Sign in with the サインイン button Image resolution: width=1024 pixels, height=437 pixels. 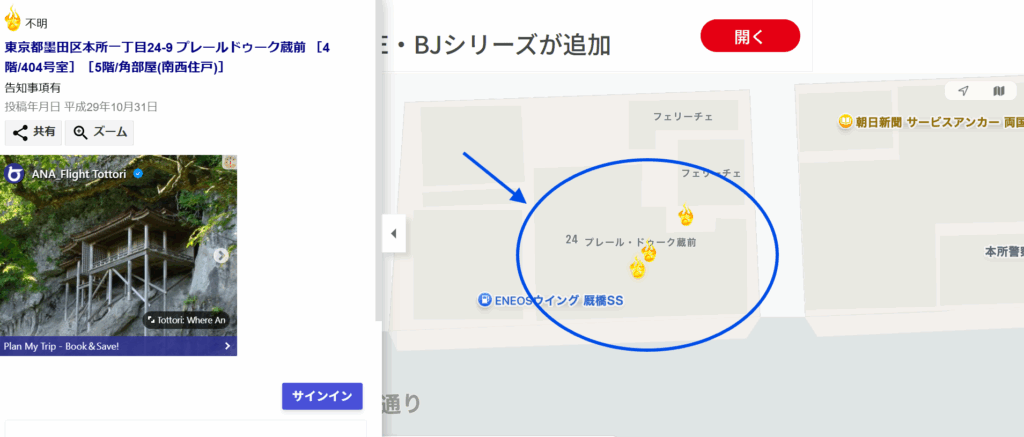[x=322, y=396]
